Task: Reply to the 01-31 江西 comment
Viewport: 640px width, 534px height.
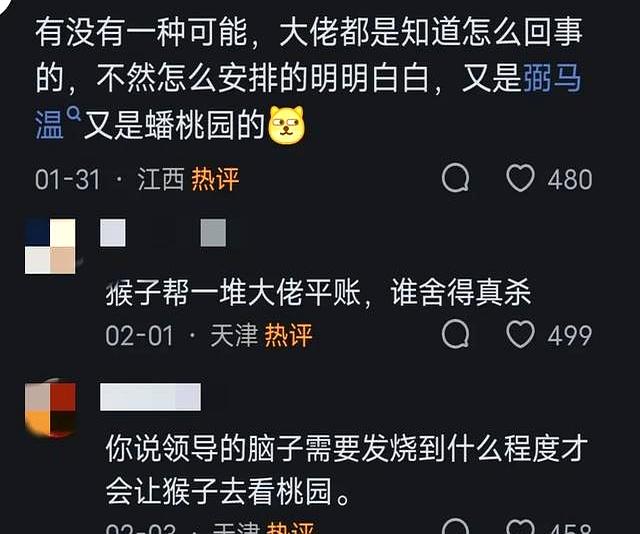Action: pyautogui.click(x=456, y=178)
